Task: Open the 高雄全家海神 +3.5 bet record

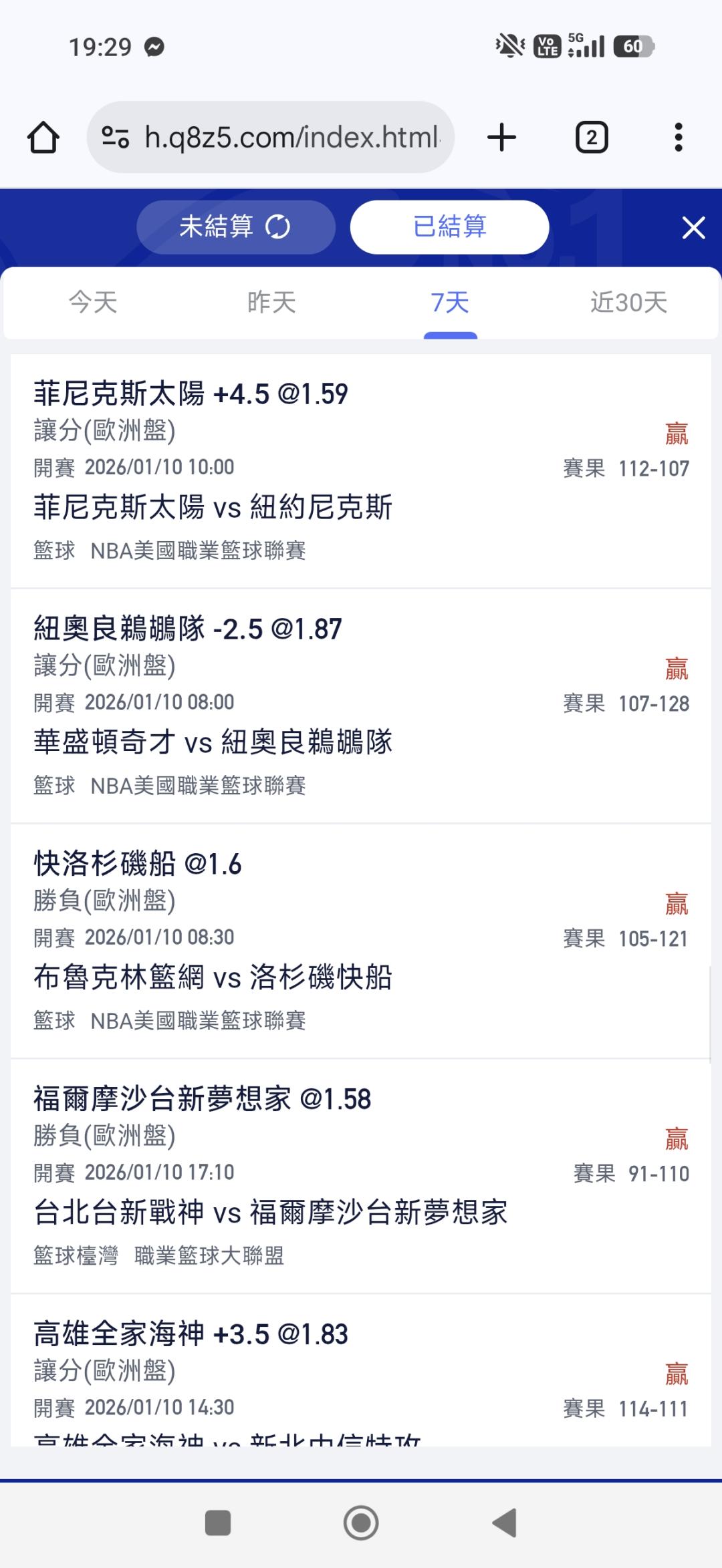Action: (x=361, y=1376)
